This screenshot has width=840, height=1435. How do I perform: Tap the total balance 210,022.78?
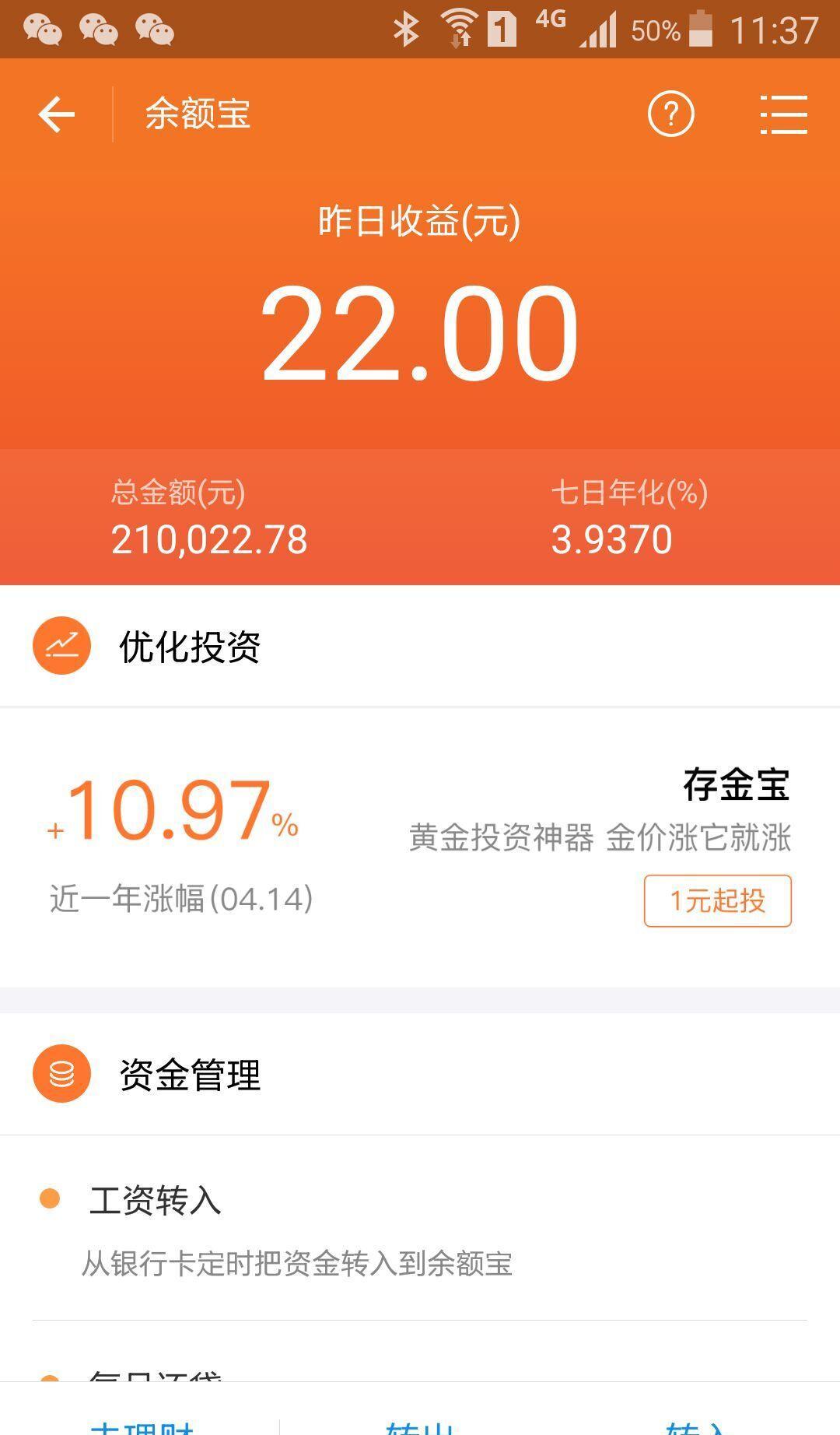click(x=207, y=538)
